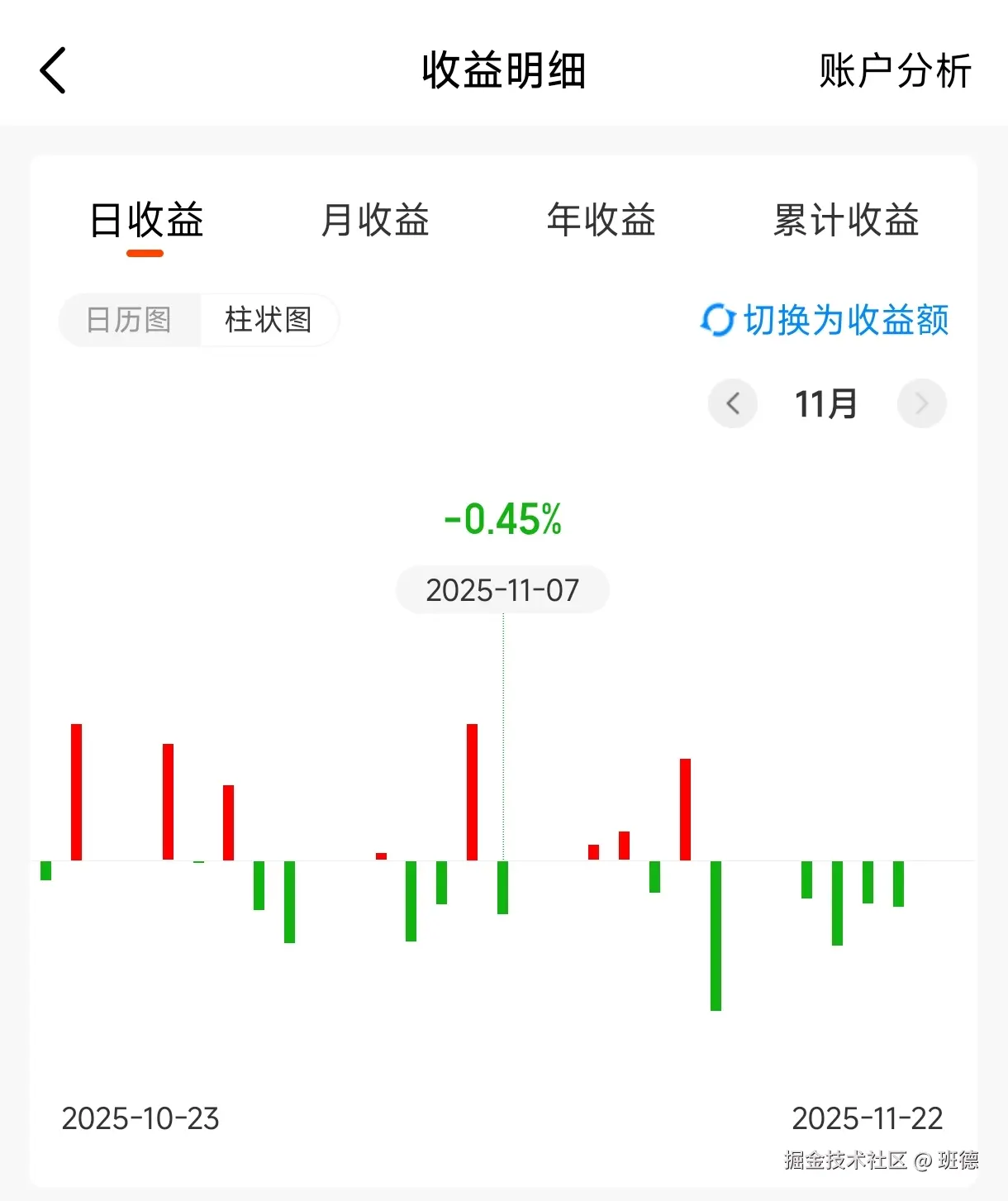Tap the back arrow to return
The height and width of the screenshot is (1201, 1008).
click(x=53, y=70)
